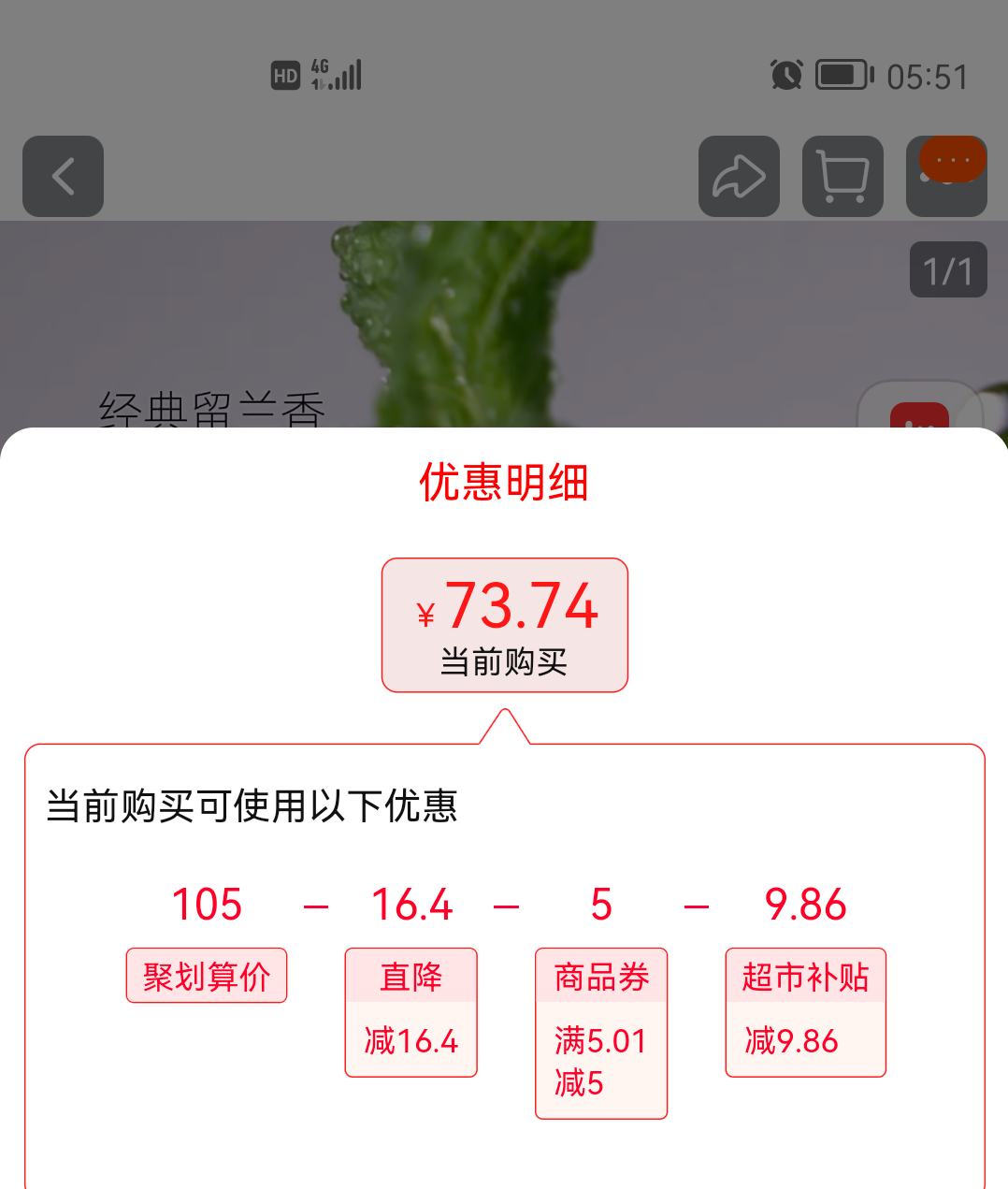Tap the back arrow at top left
1008x1189 pixels.
click(63, 177)
